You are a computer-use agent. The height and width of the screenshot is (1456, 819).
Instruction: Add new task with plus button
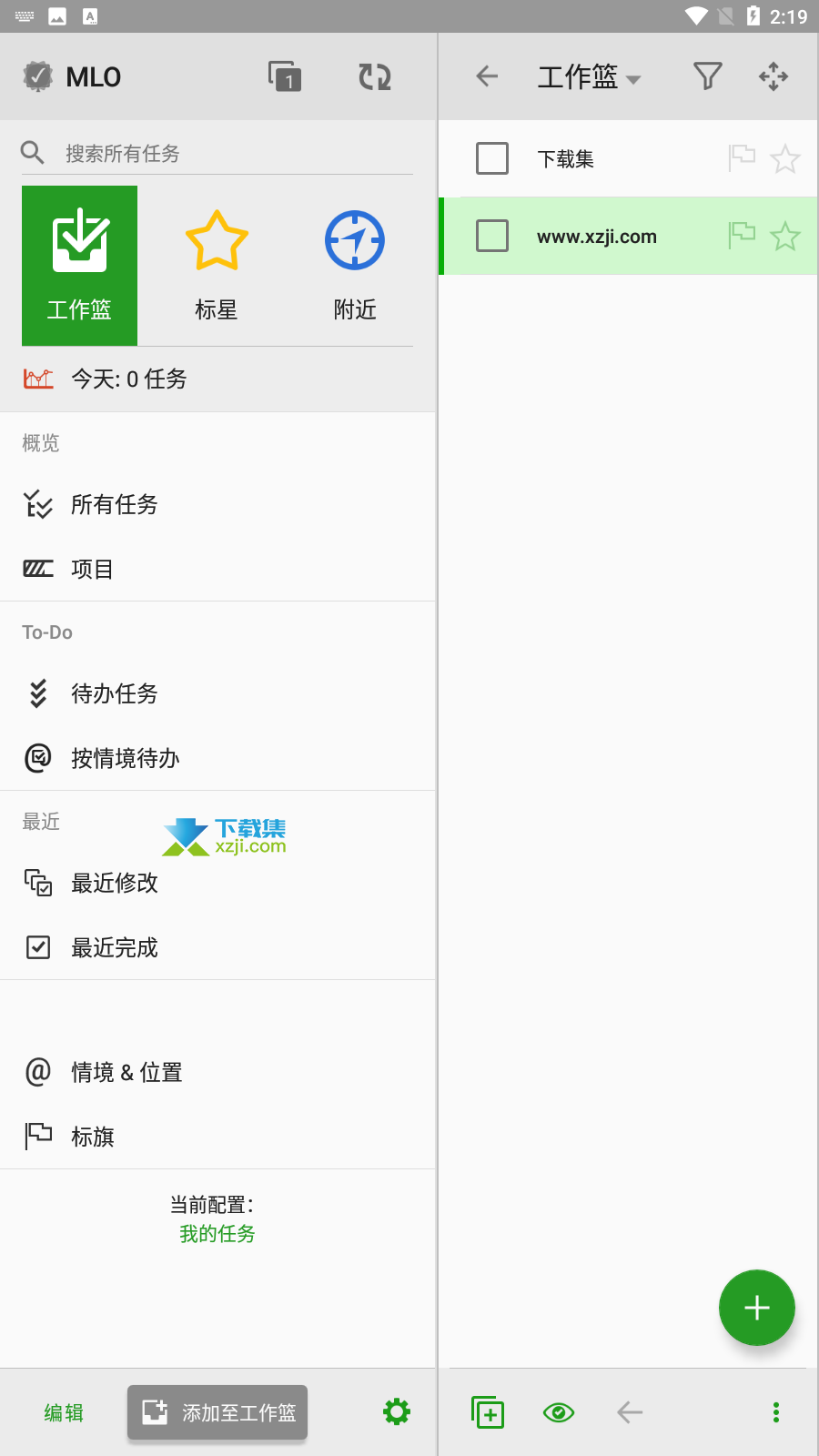pyautogui.click(x=757, y=1308)
